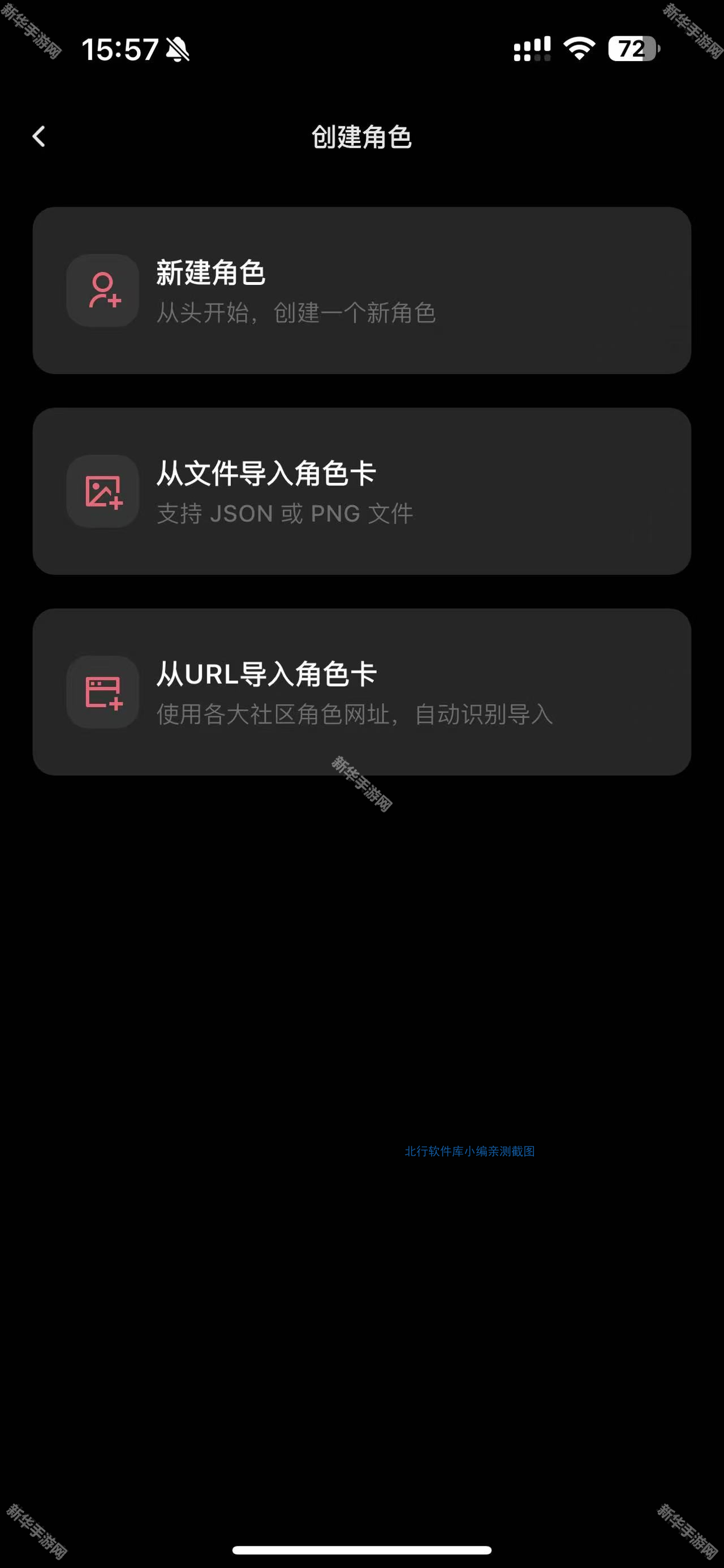Tap the 创建角色 page title
Viewport: 724px width, 1568px height.
(361, 137)
